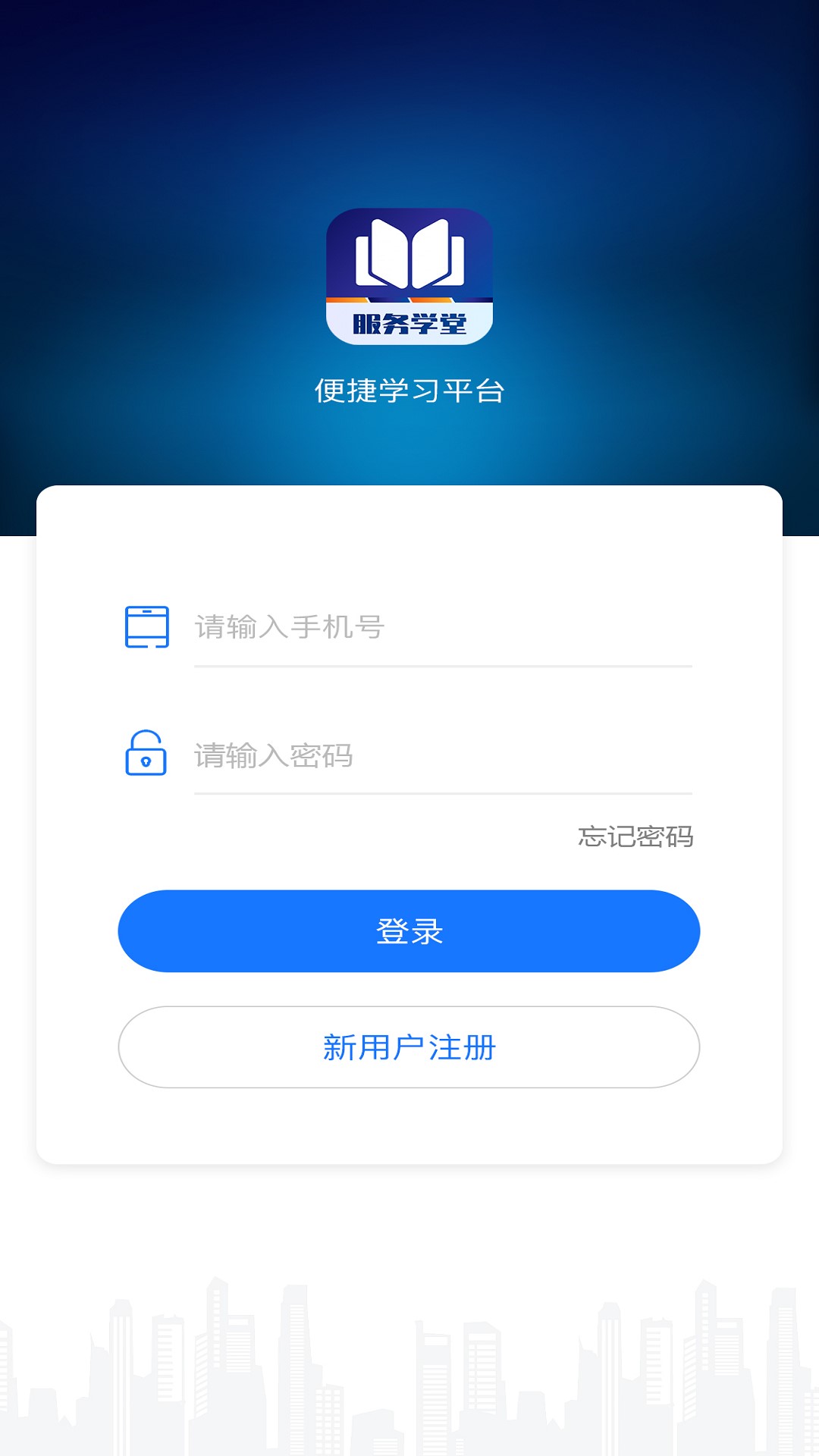
Task: Tap the underline below the phone number field
Action: [442, 667]
